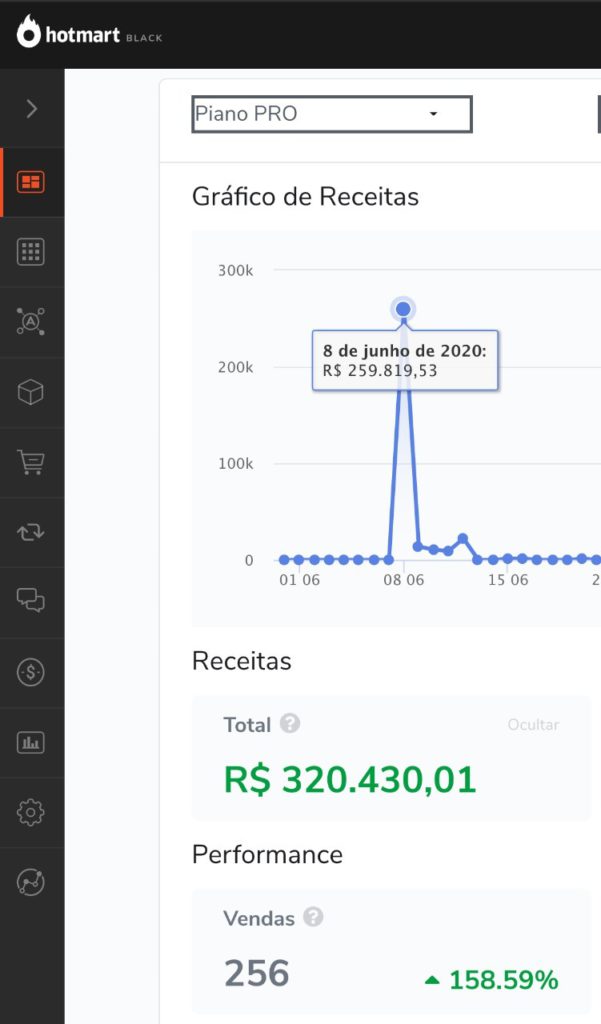Open the bar chart reports icon
601x1024 pixels.
point(31,743)
